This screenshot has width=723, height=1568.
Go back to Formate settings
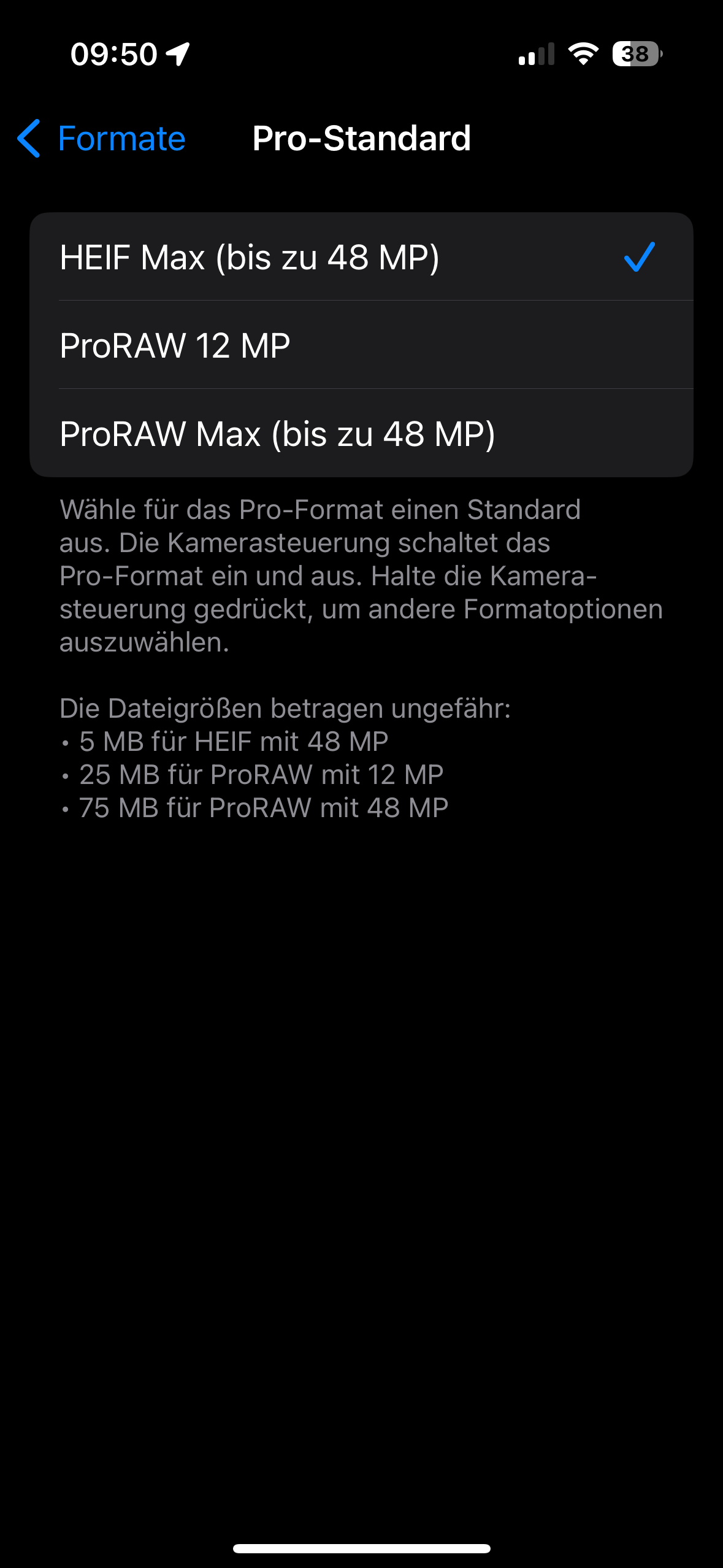coord(102,139)
